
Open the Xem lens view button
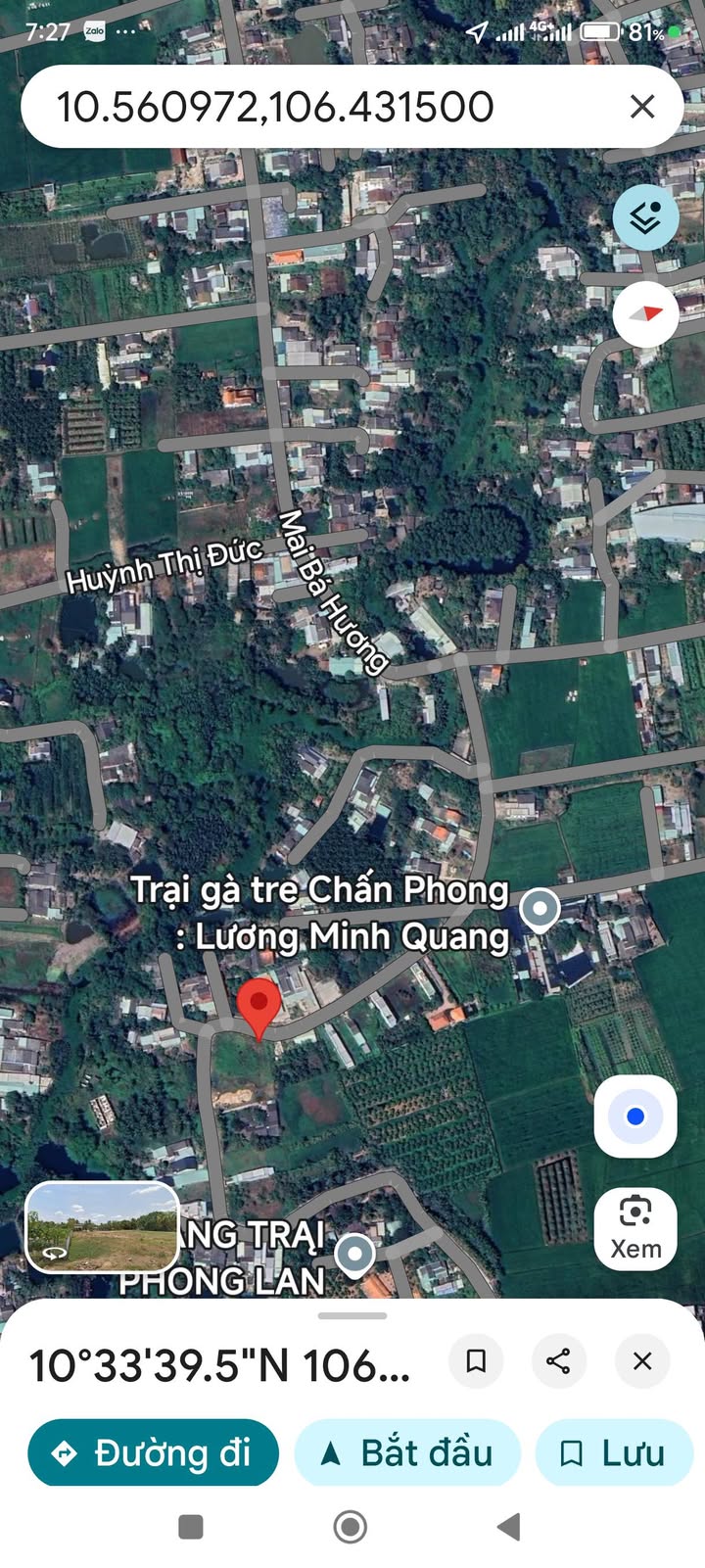tap(635, 1228)
